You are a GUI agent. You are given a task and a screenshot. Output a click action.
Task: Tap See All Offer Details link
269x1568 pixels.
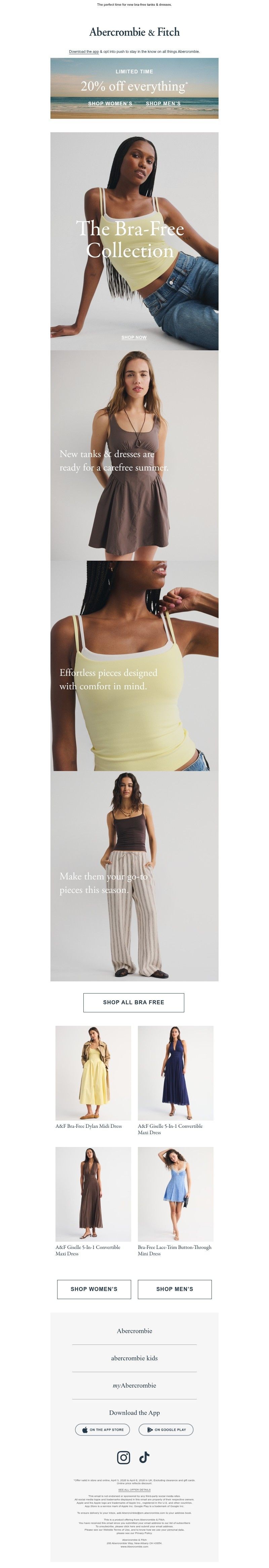[x=134, y=1490]
